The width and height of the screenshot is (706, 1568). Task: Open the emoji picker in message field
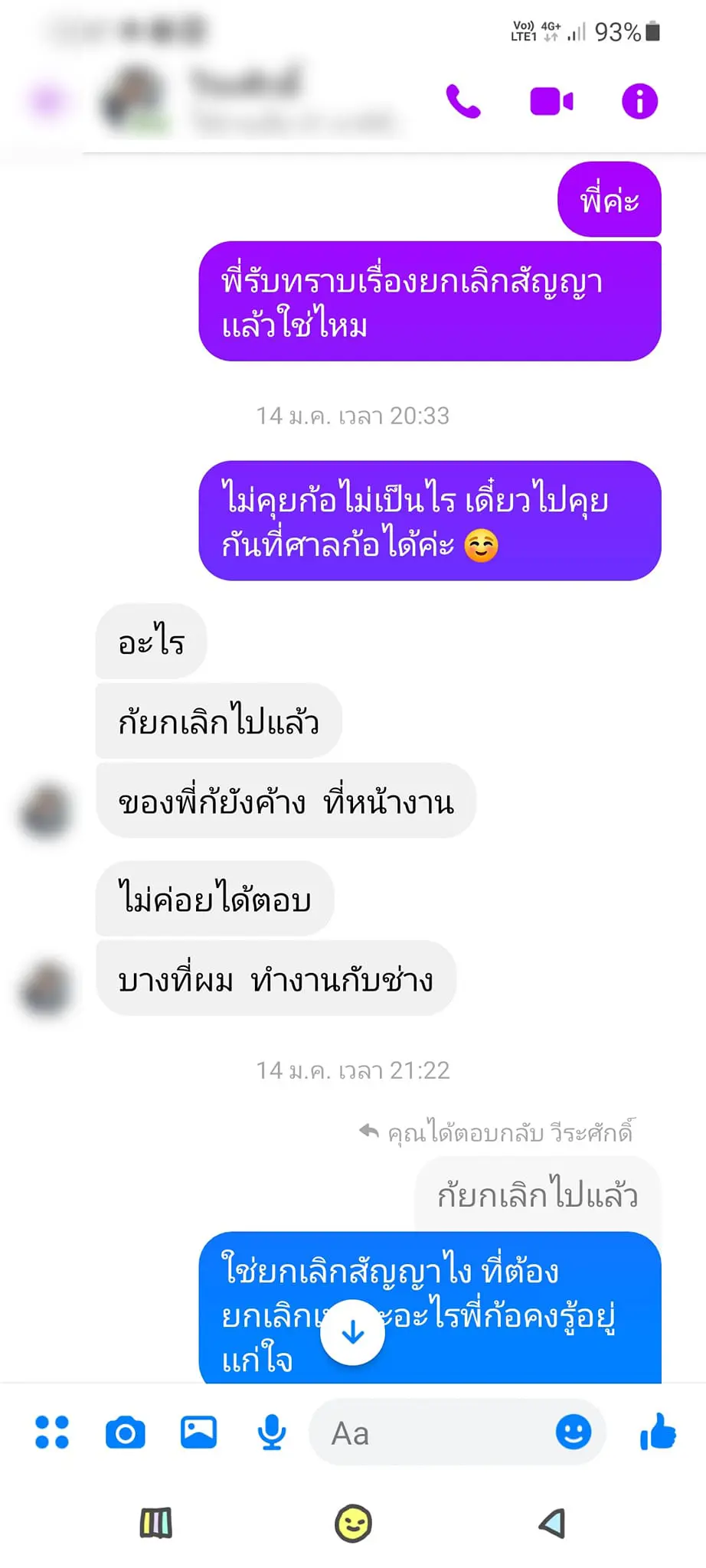(573, 1431)
